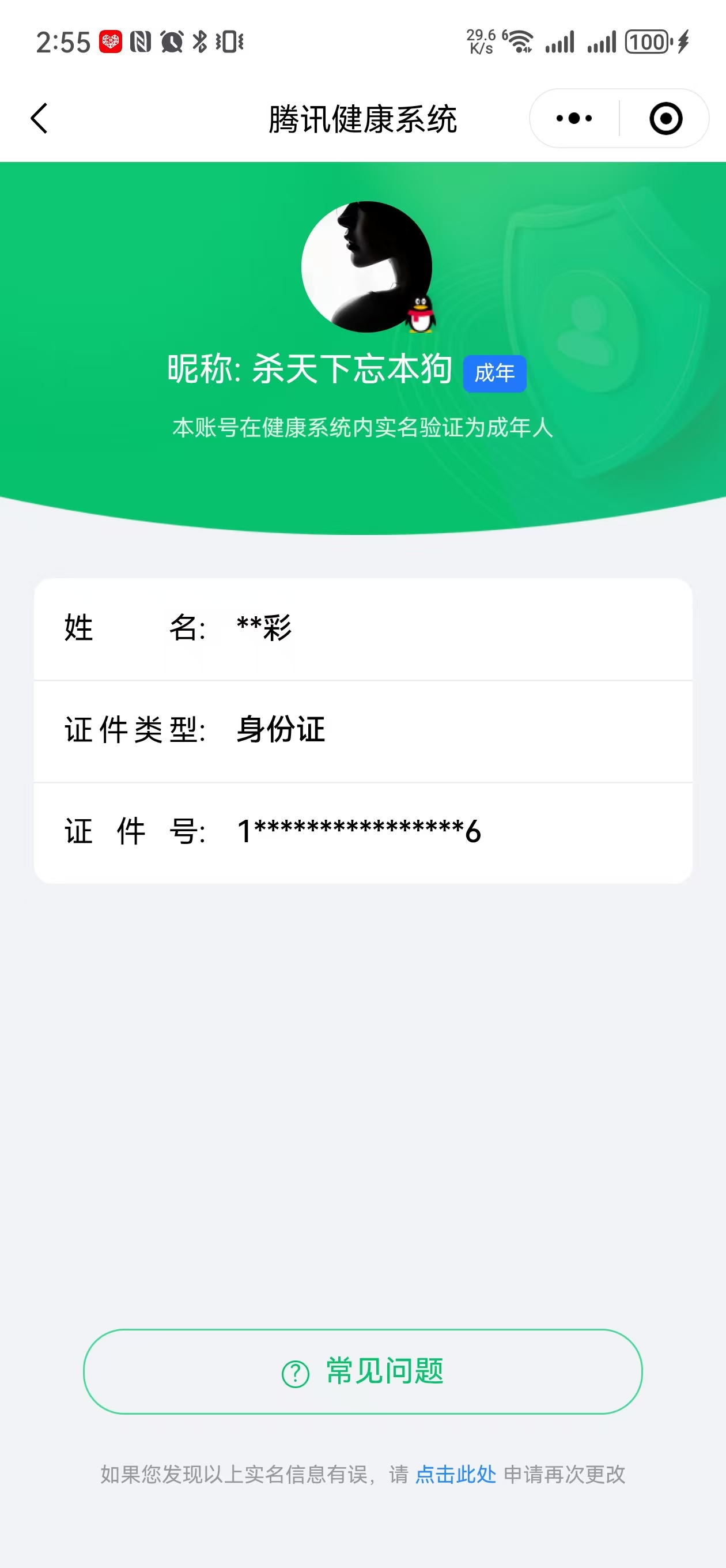Tap the 点击此处 link to change info
This screenshot has height=1568, width=726.
pos(456,1473)
